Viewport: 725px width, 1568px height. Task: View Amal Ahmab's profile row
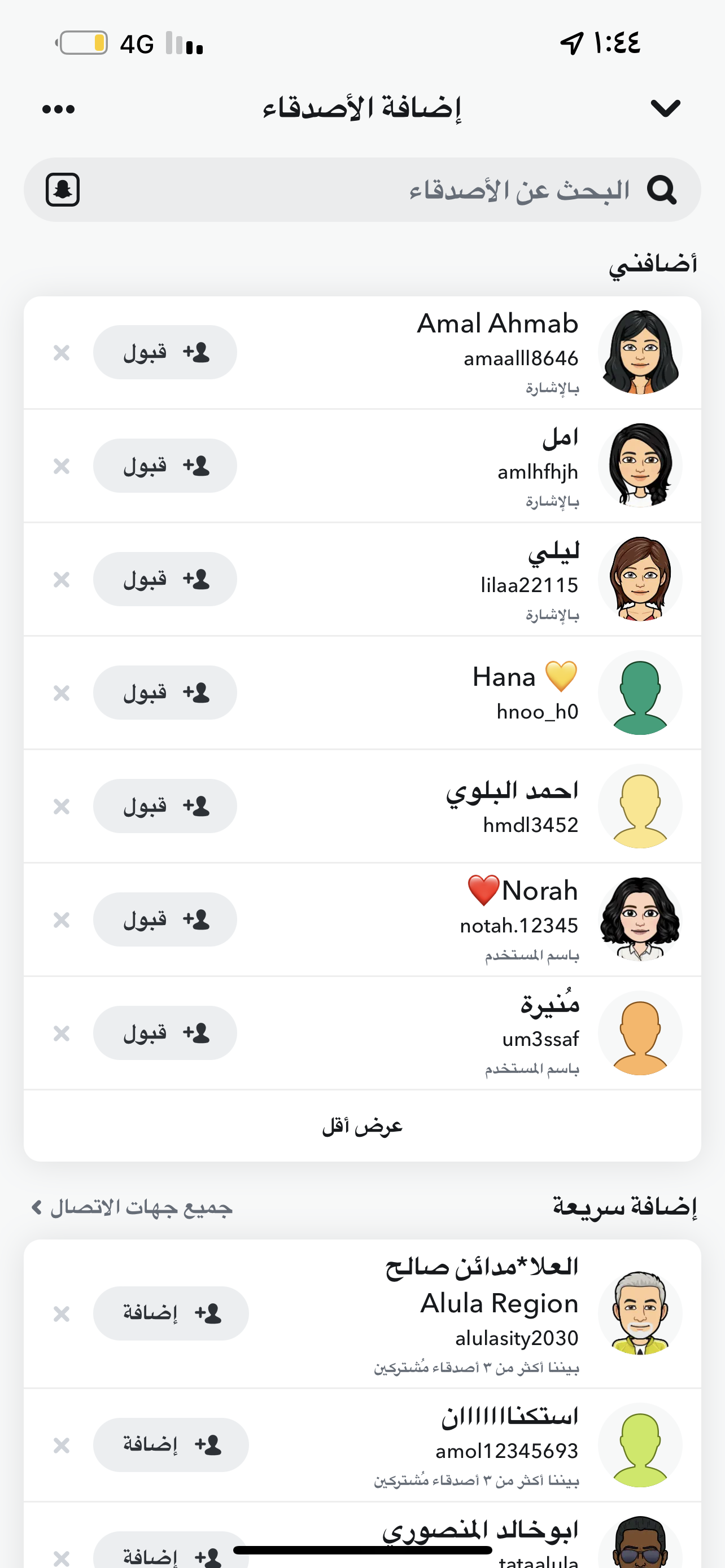tap(362, 353)
